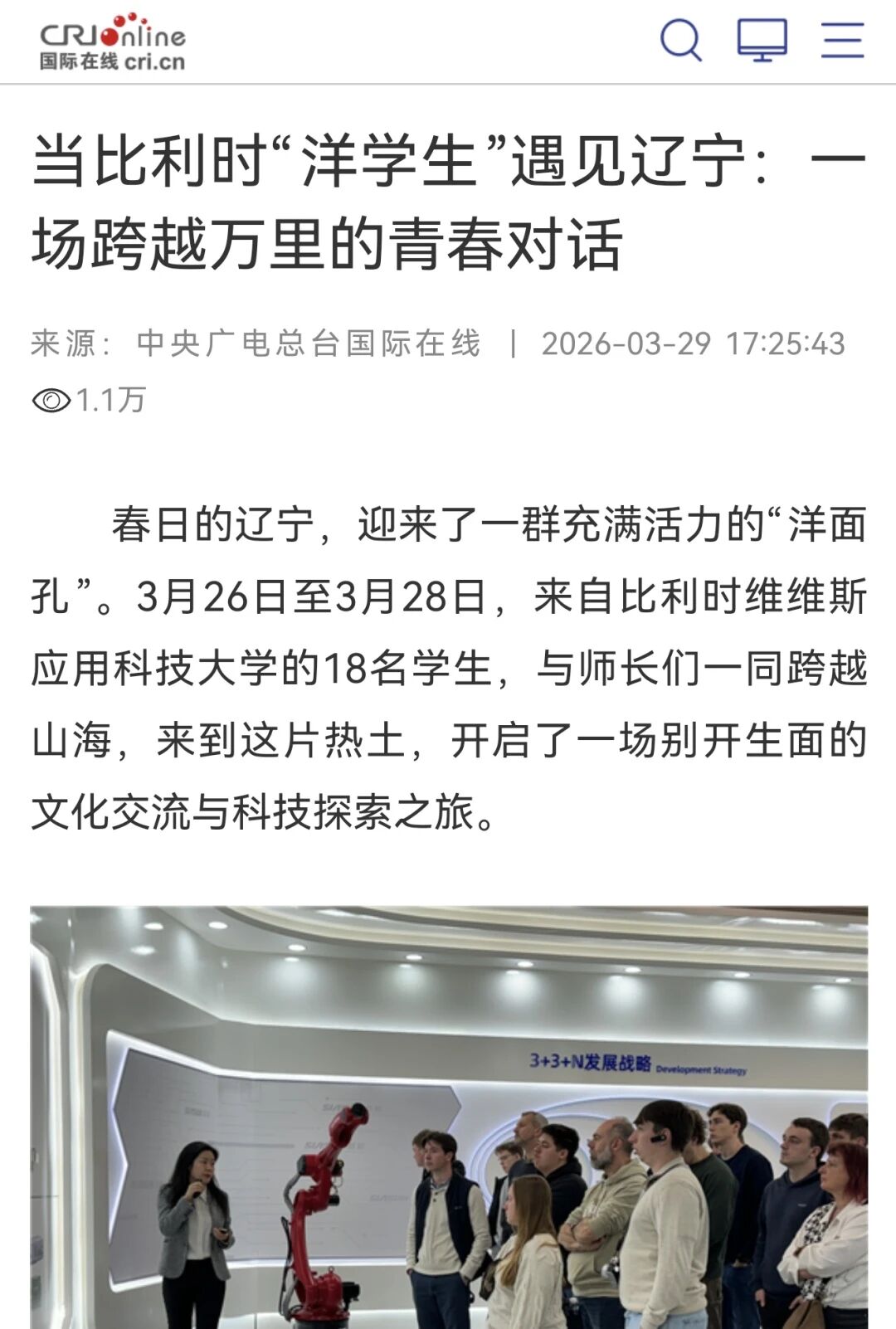Open the search magnifier icon
Image resolution: width=896 pixels, height=1329 pixels.
pyautogui.click(x=680, y=40)
